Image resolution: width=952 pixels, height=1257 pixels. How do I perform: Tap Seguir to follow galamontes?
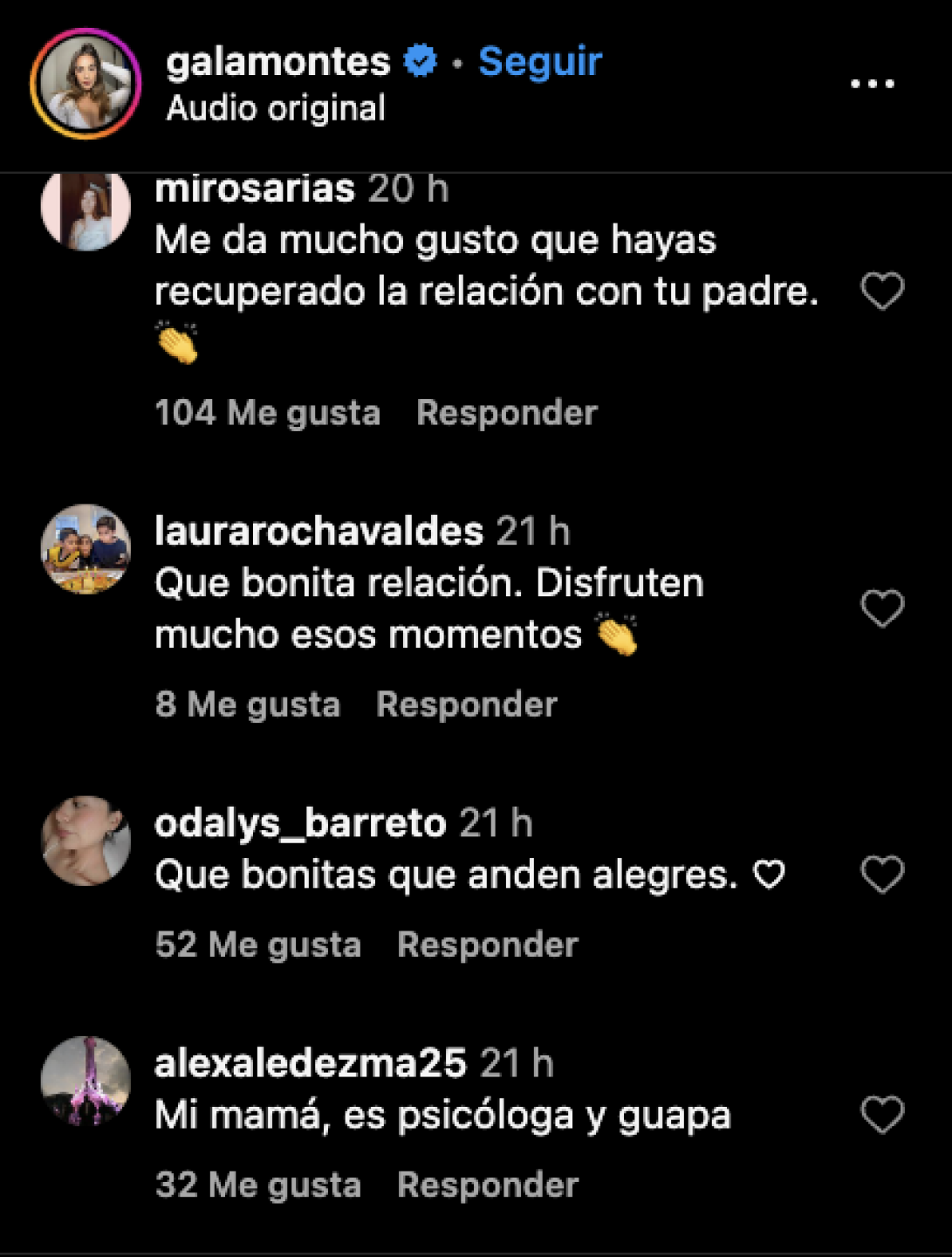point(539,61)
